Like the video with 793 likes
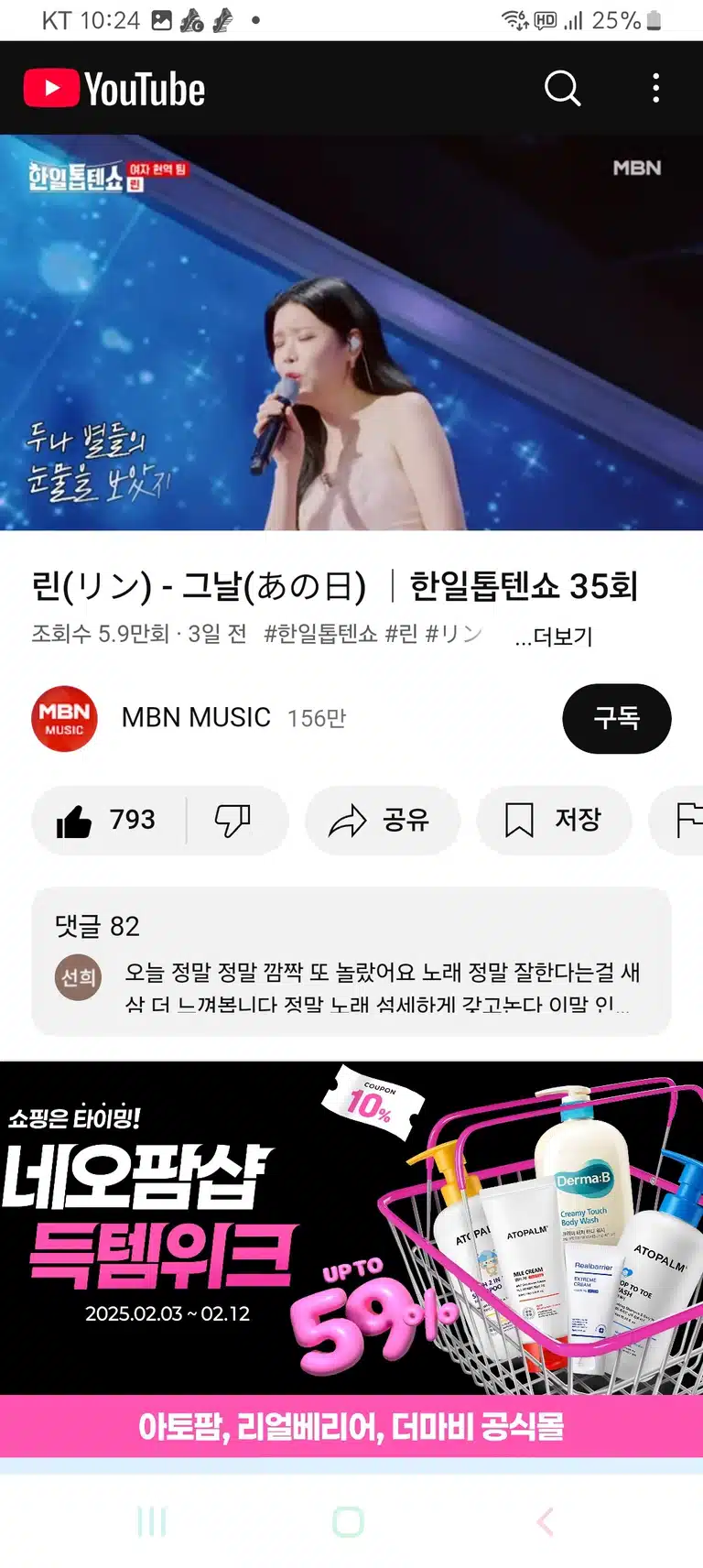703x1568 pixels. pos(108,820)
